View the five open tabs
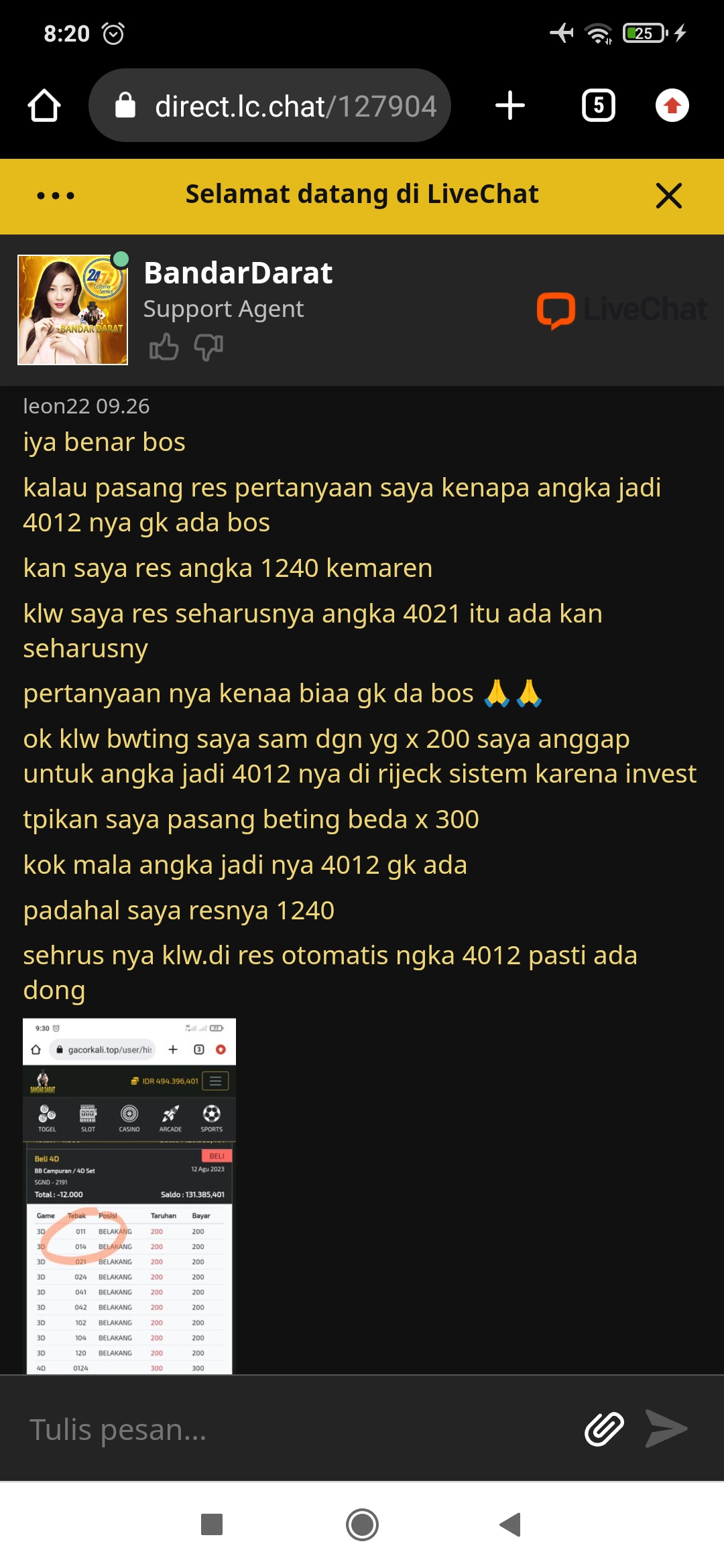 click(598, 106)
